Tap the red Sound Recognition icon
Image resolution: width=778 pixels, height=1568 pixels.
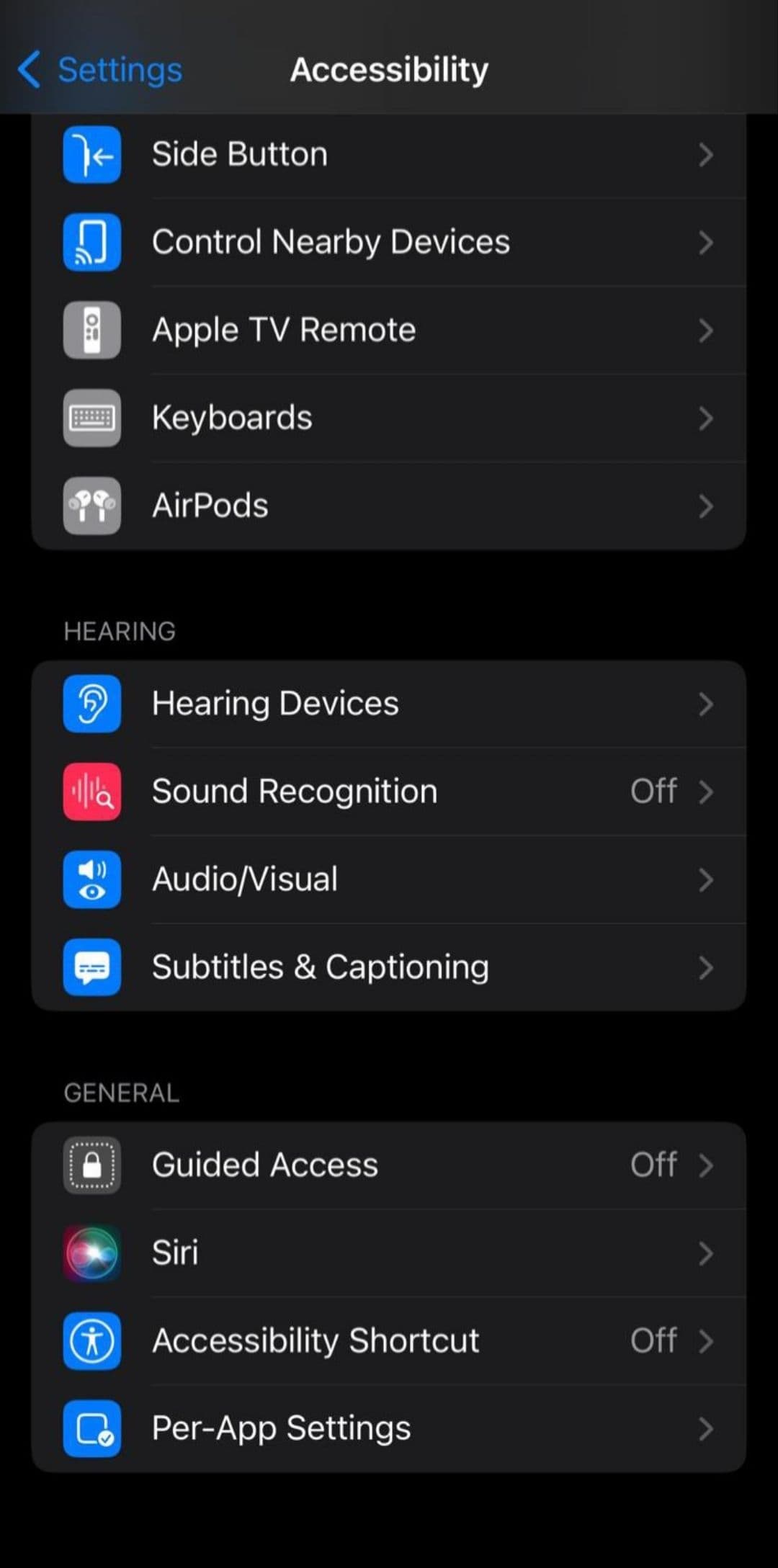91,792
